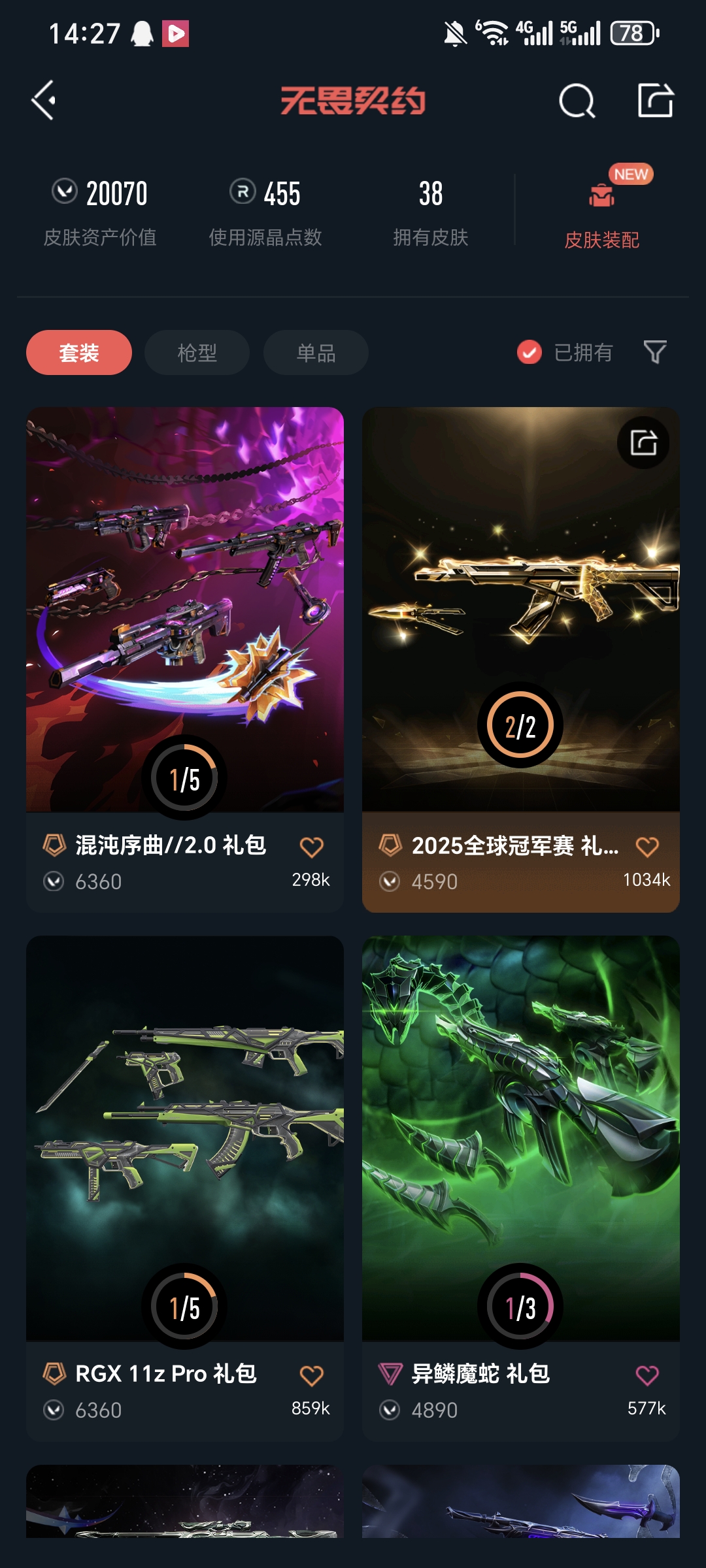The height and width of the screenshot is (1568, 706).
Task: Open the search icon in header
Action: (577, 101)
